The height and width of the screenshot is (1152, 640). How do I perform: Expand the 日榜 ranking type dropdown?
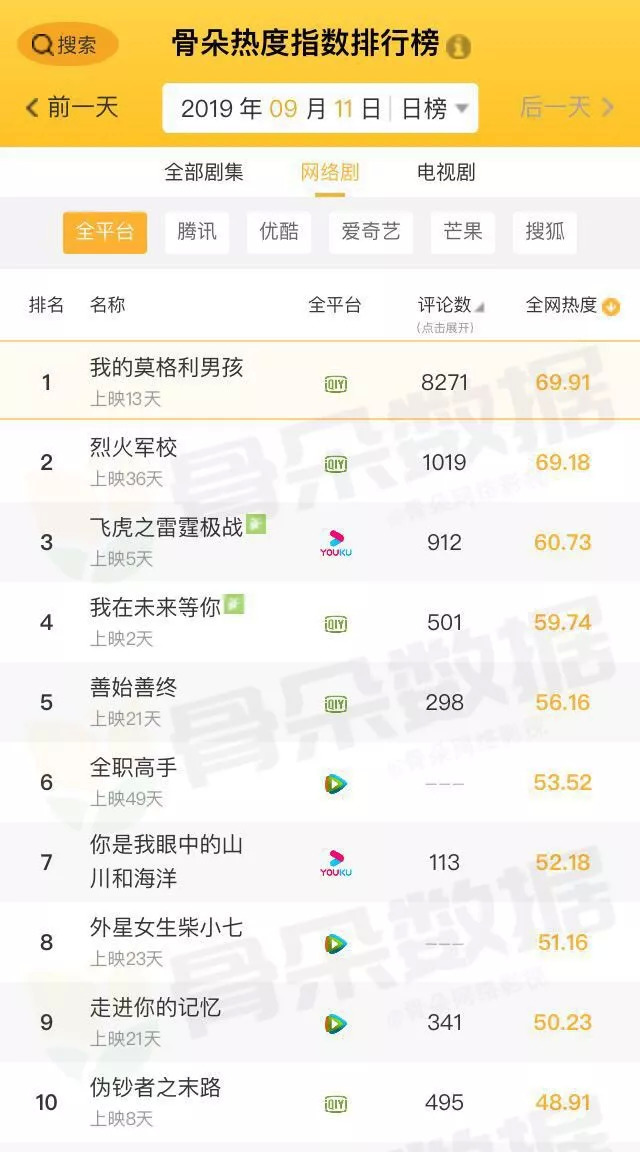pyautogui.click(x=434, y=108)
